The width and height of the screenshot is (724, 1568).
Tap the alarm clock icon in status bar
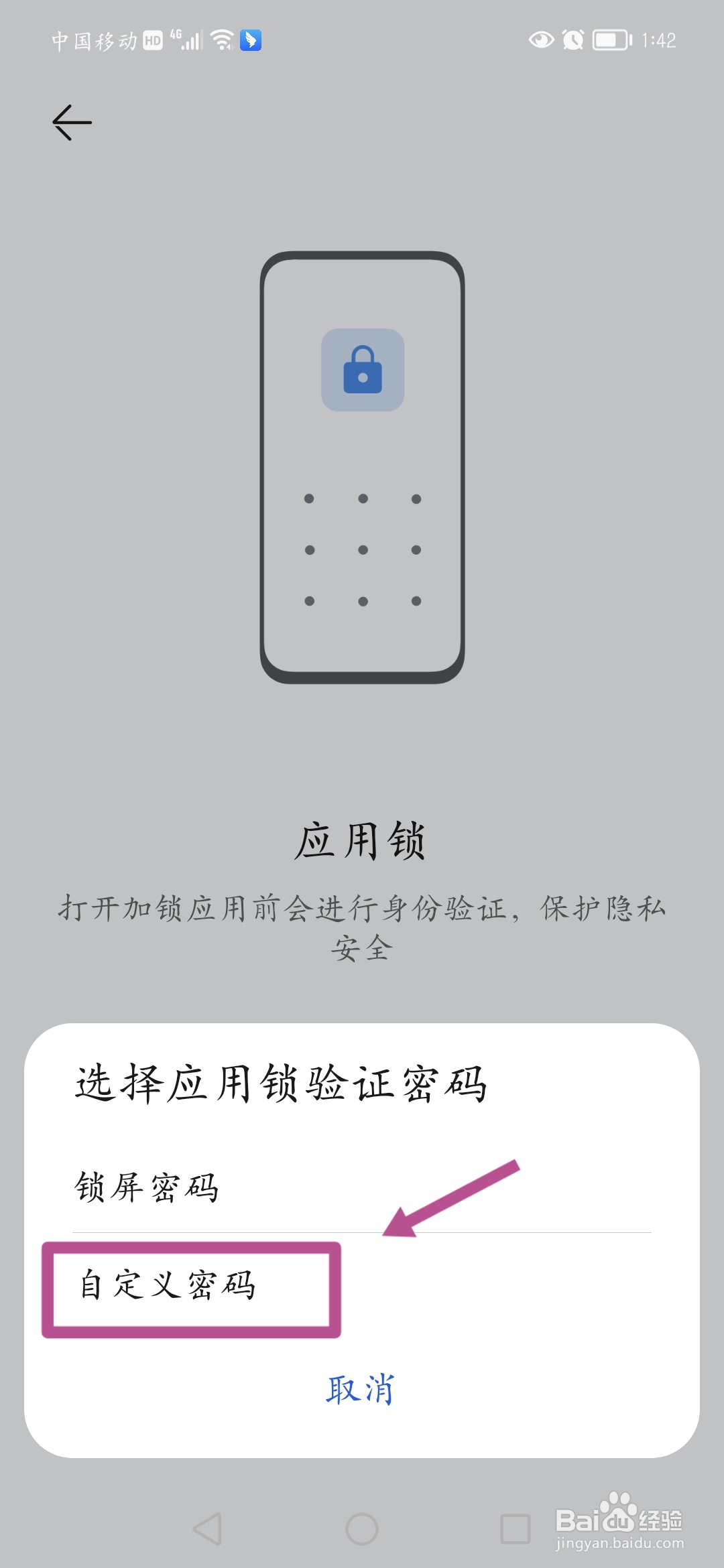(572, 40)
